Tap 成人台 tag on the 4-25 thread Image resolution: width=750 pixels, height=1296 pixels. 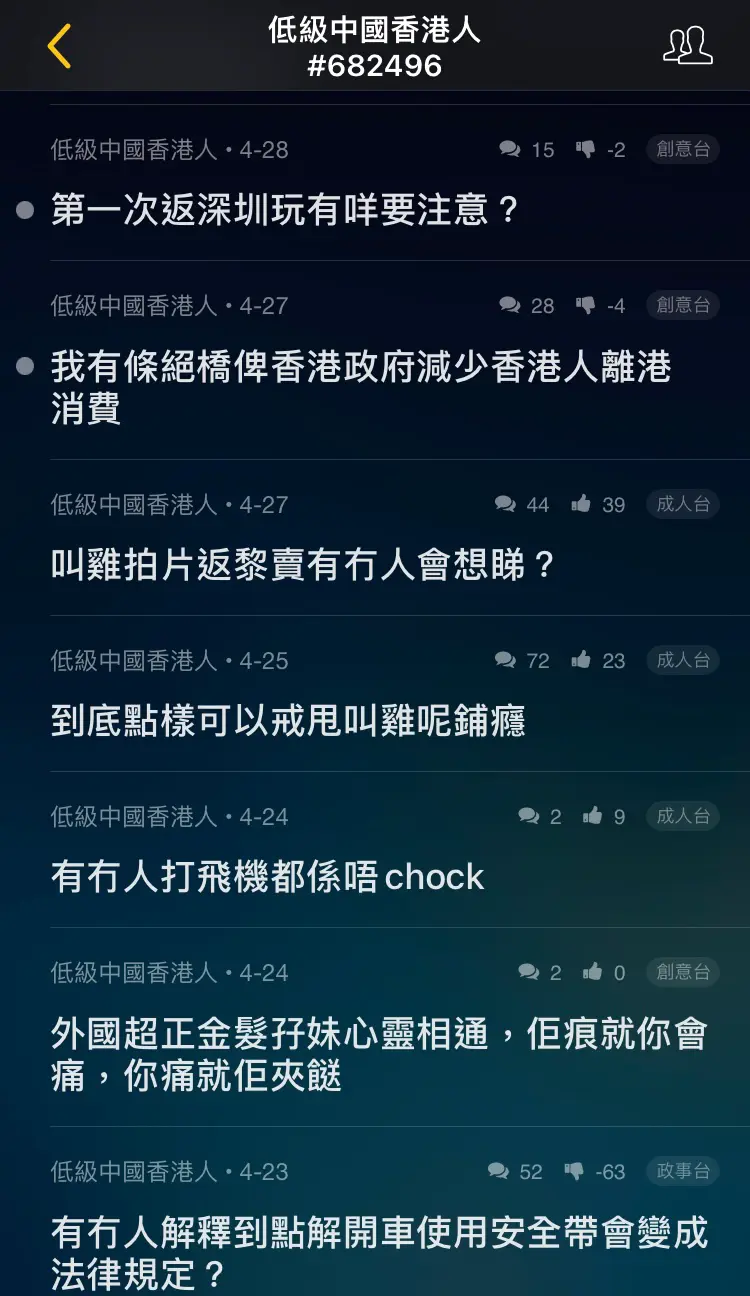tap(683, 660)
